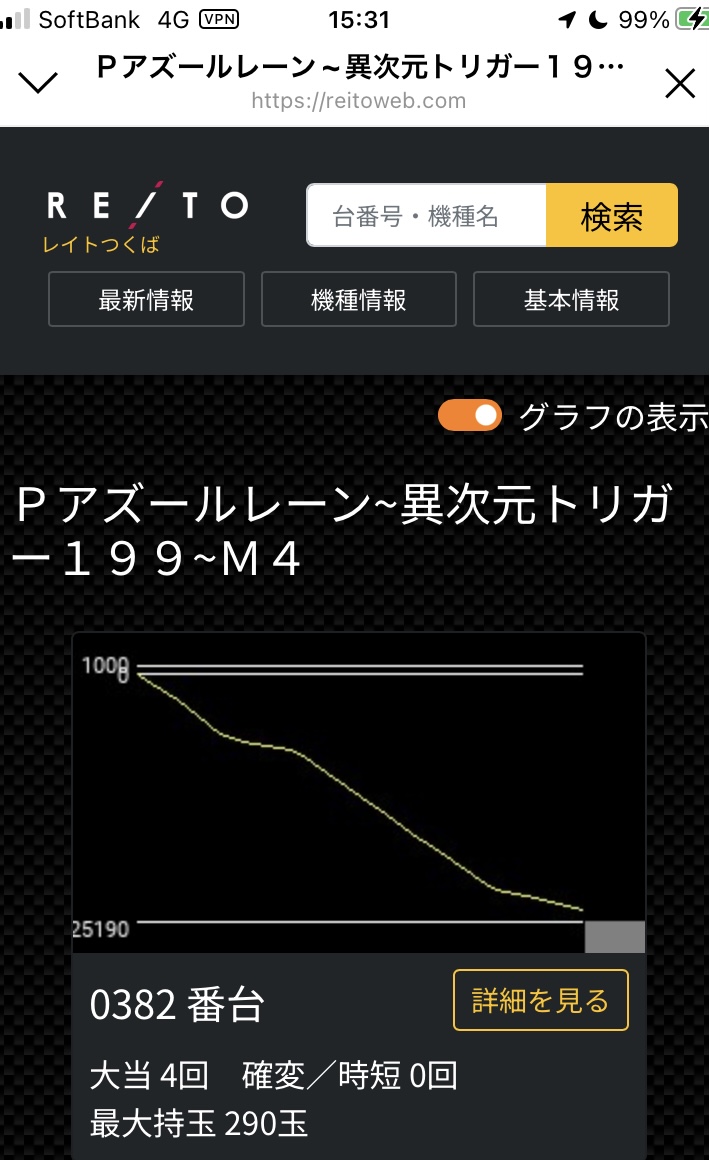Open 詳細を見る for machine 0382

click(x=540, y=1000)
